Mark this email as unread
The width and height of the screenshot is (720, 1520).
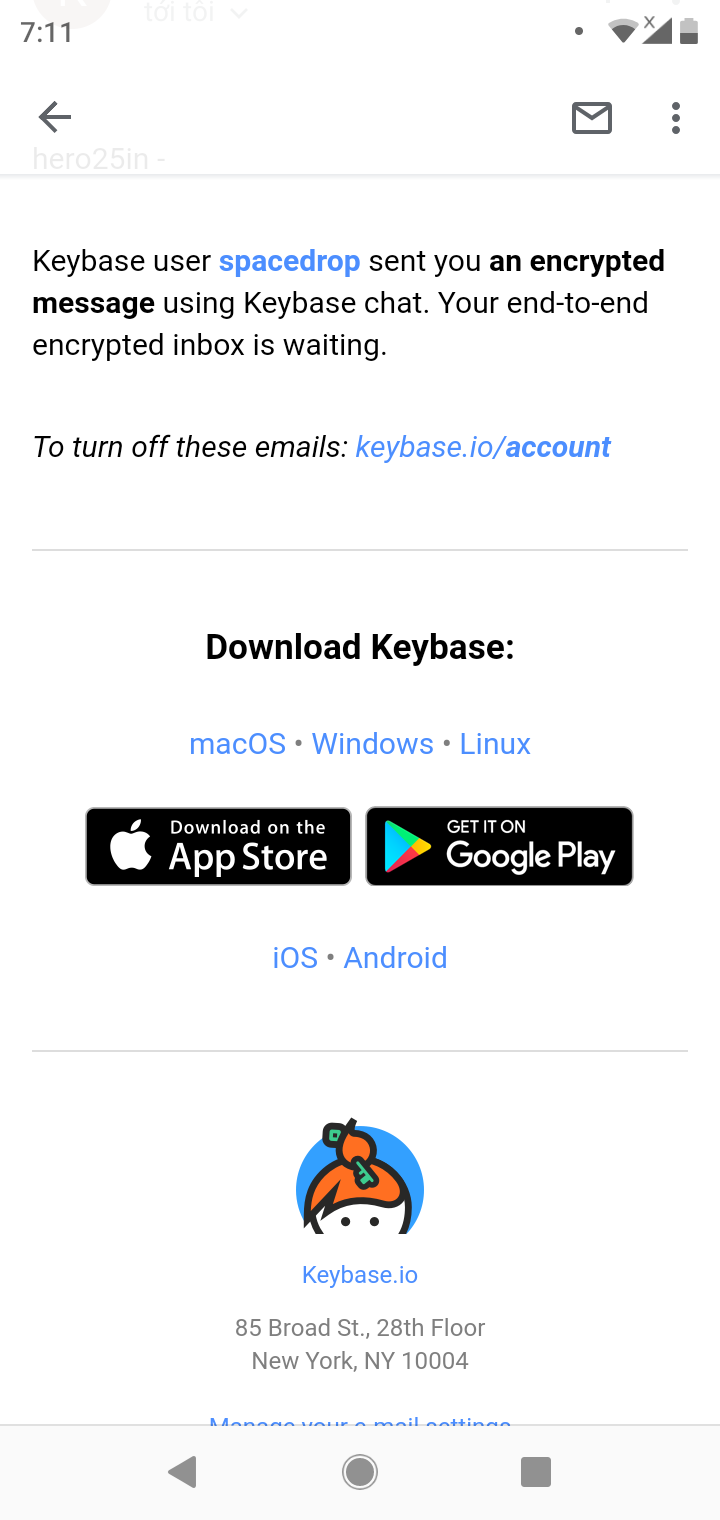click(x=591, y=118)
